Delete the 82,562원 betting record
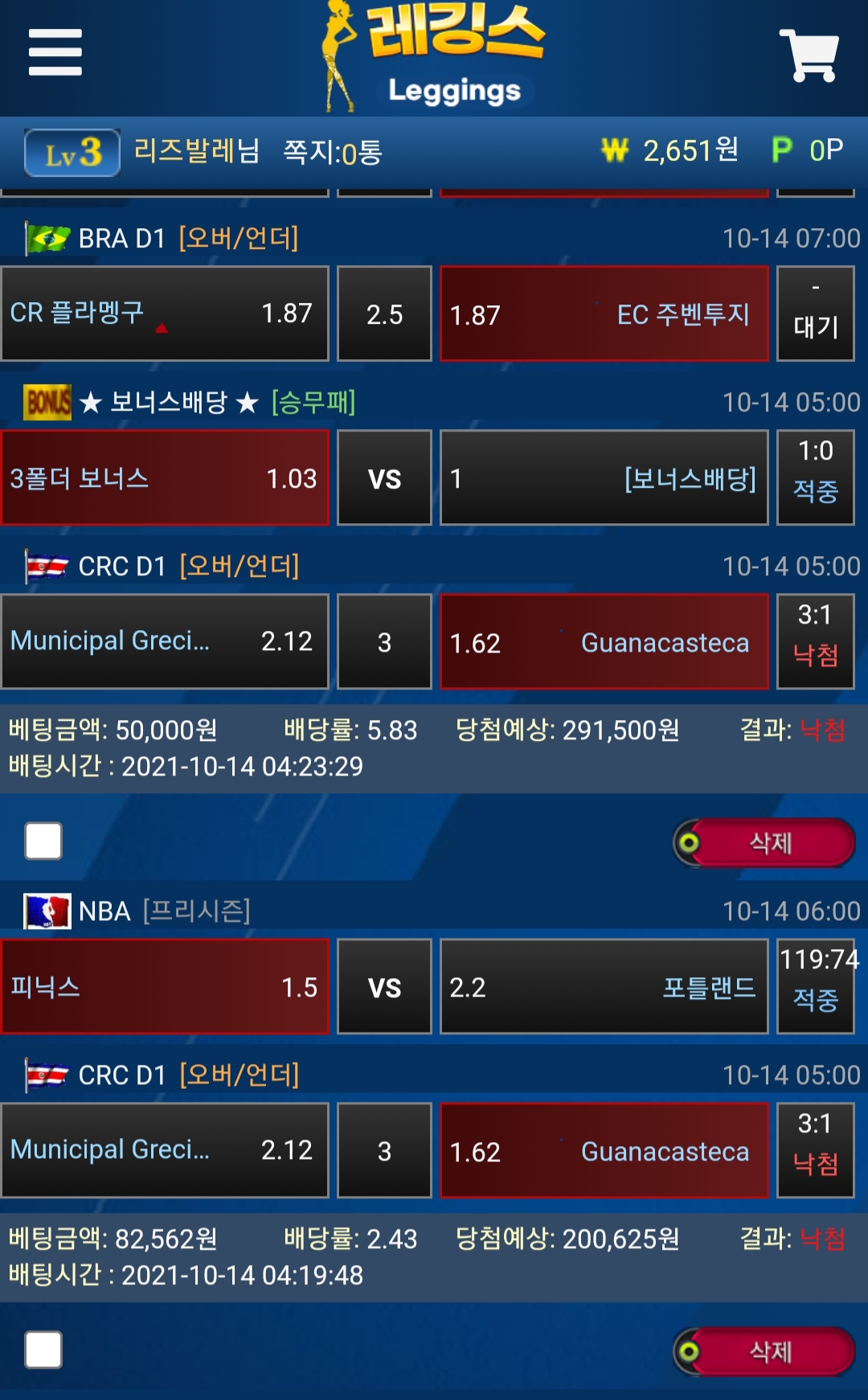Image resolution: width=868 pixels, height=1400 pixels. [765, 1351]
